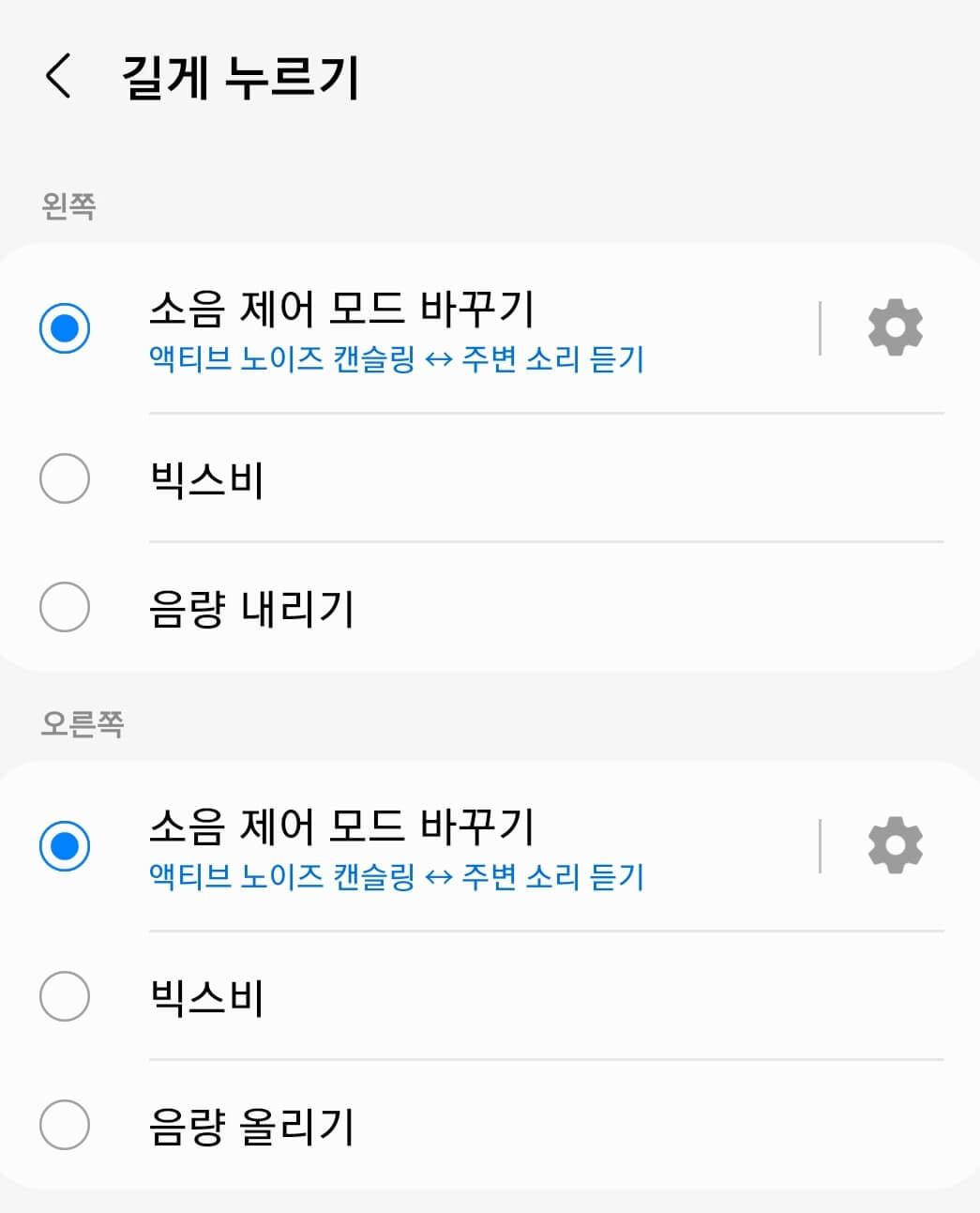980x1213 pixels.
Task: Select 음량 내리기 radio button under 왼쪽
Action: [64, 609]
